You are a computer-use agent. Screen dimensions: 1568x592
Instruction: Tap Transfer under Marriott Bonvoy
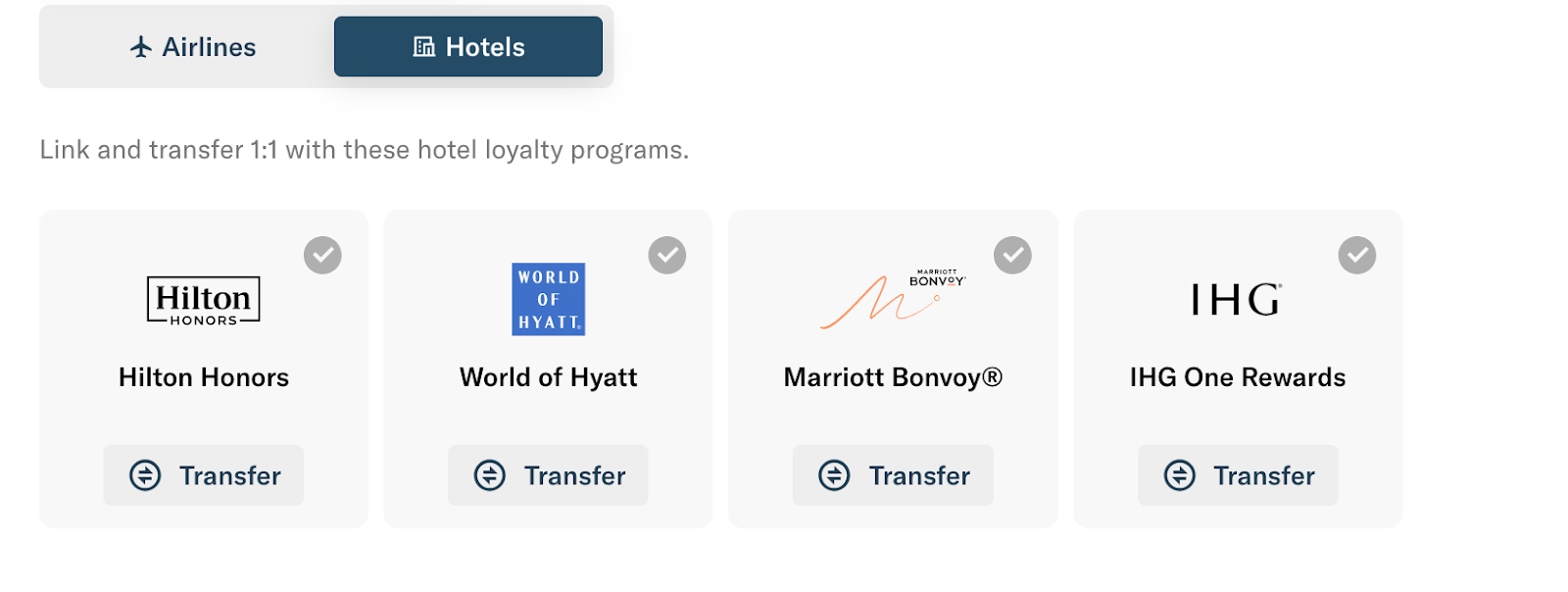(893, 475)
